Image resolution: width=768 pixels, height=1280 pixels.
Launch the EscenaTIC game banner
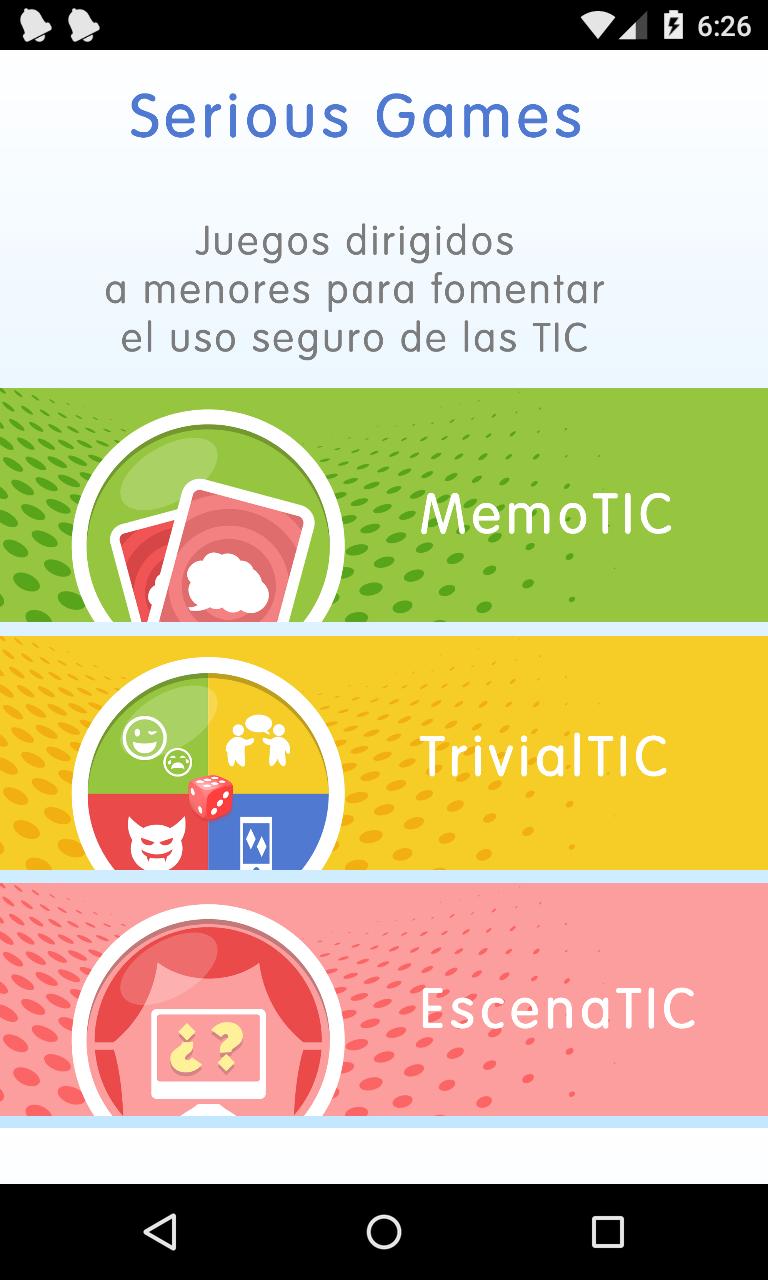point(560,1008)
